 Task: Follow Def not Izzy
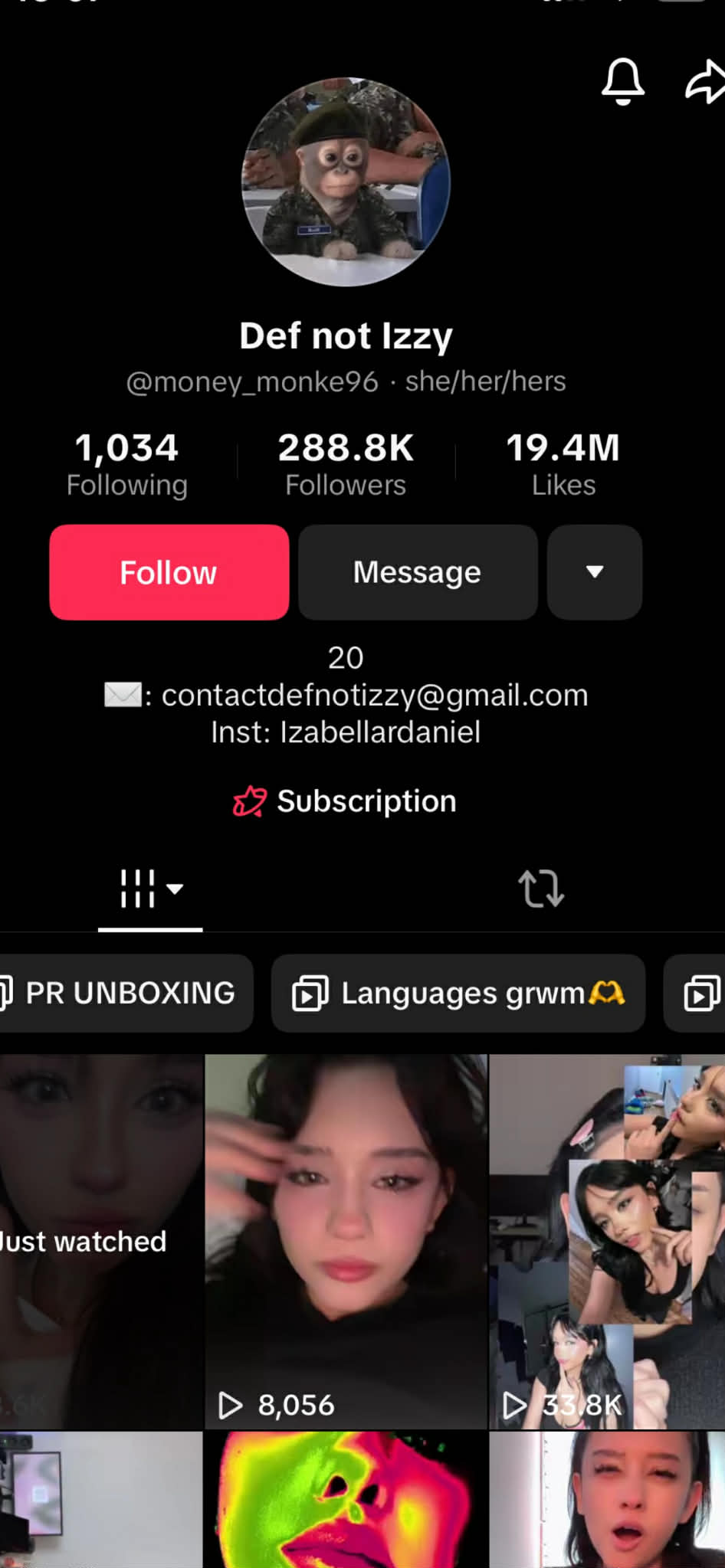pos(169,572)
